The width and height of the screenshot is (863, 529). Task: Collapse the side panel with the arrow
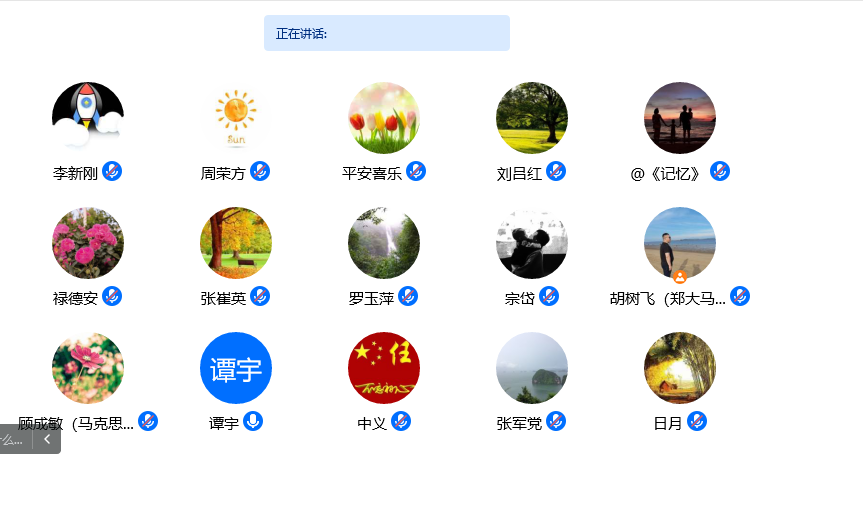47,439
